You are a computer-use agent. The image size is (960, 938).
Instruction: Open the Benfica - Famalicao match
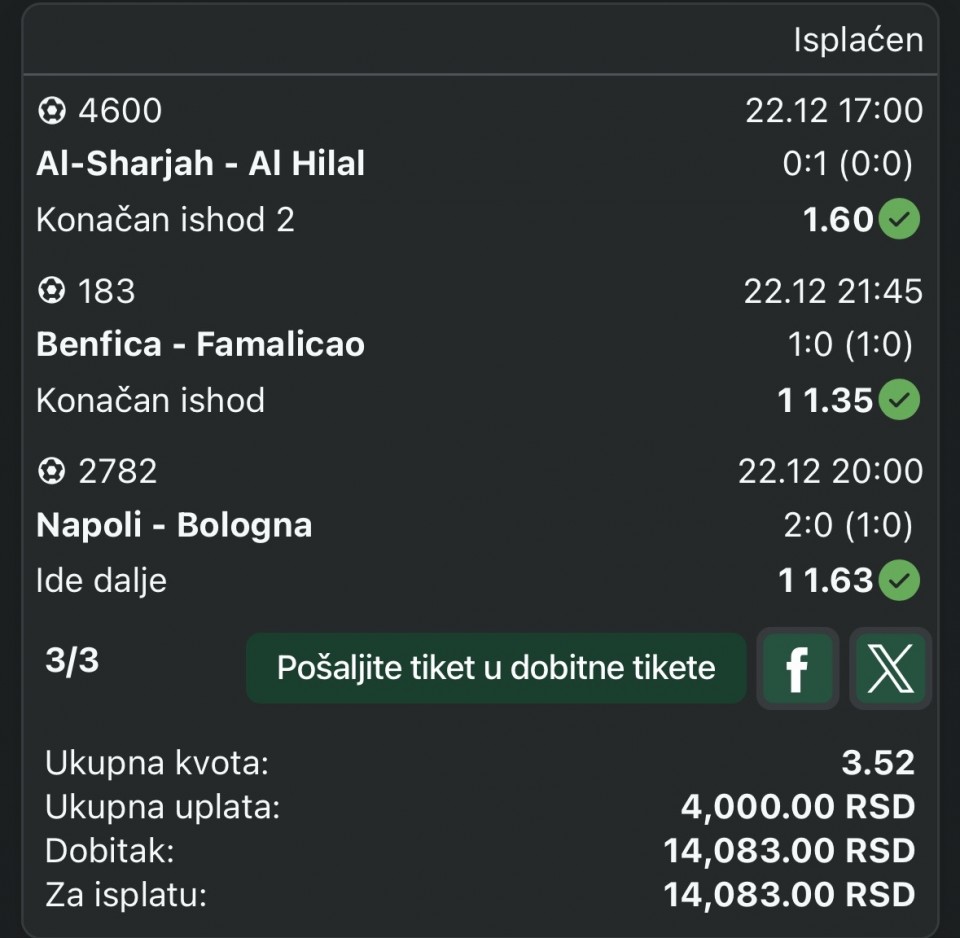[x=201, y=344]
